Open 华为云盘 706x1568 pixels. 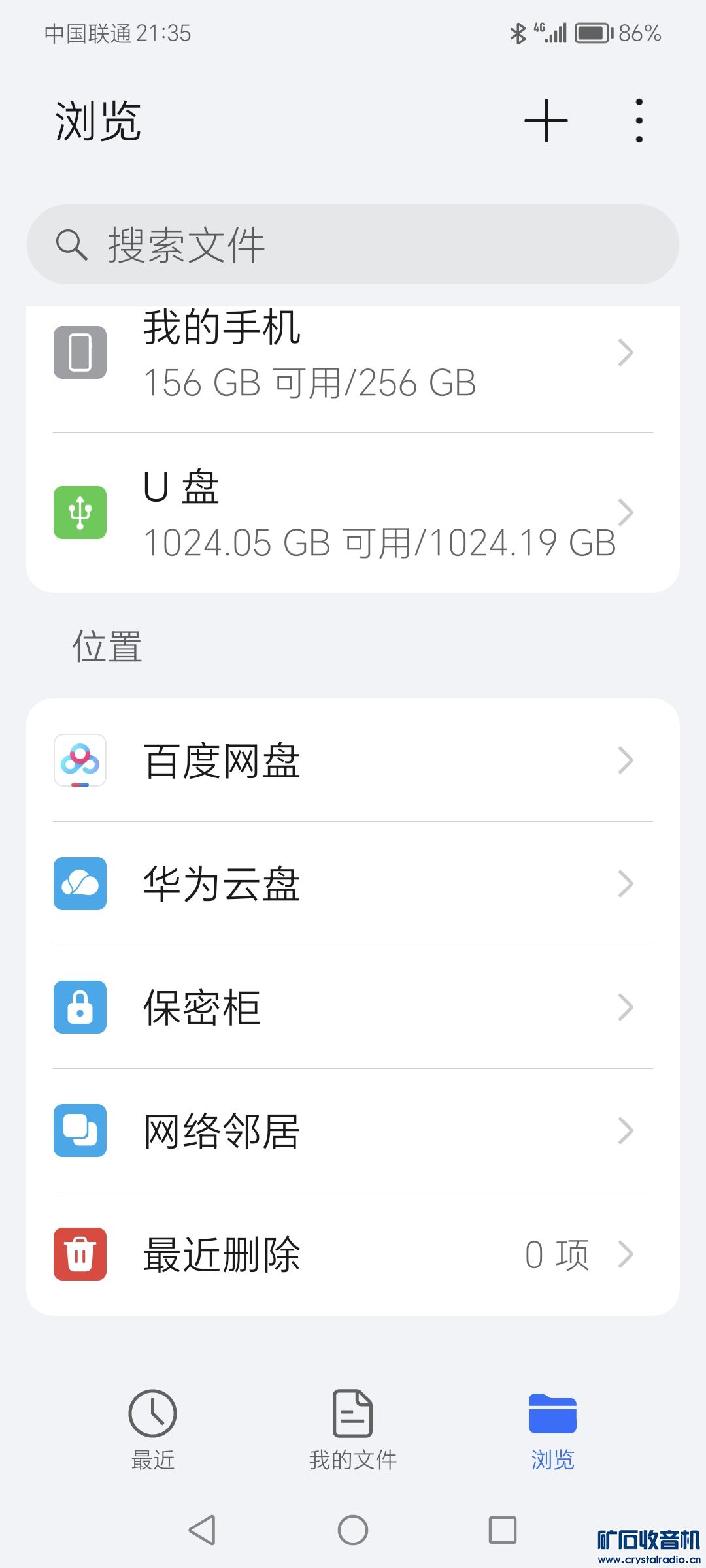pyautogui.click(x=353, y=884)
